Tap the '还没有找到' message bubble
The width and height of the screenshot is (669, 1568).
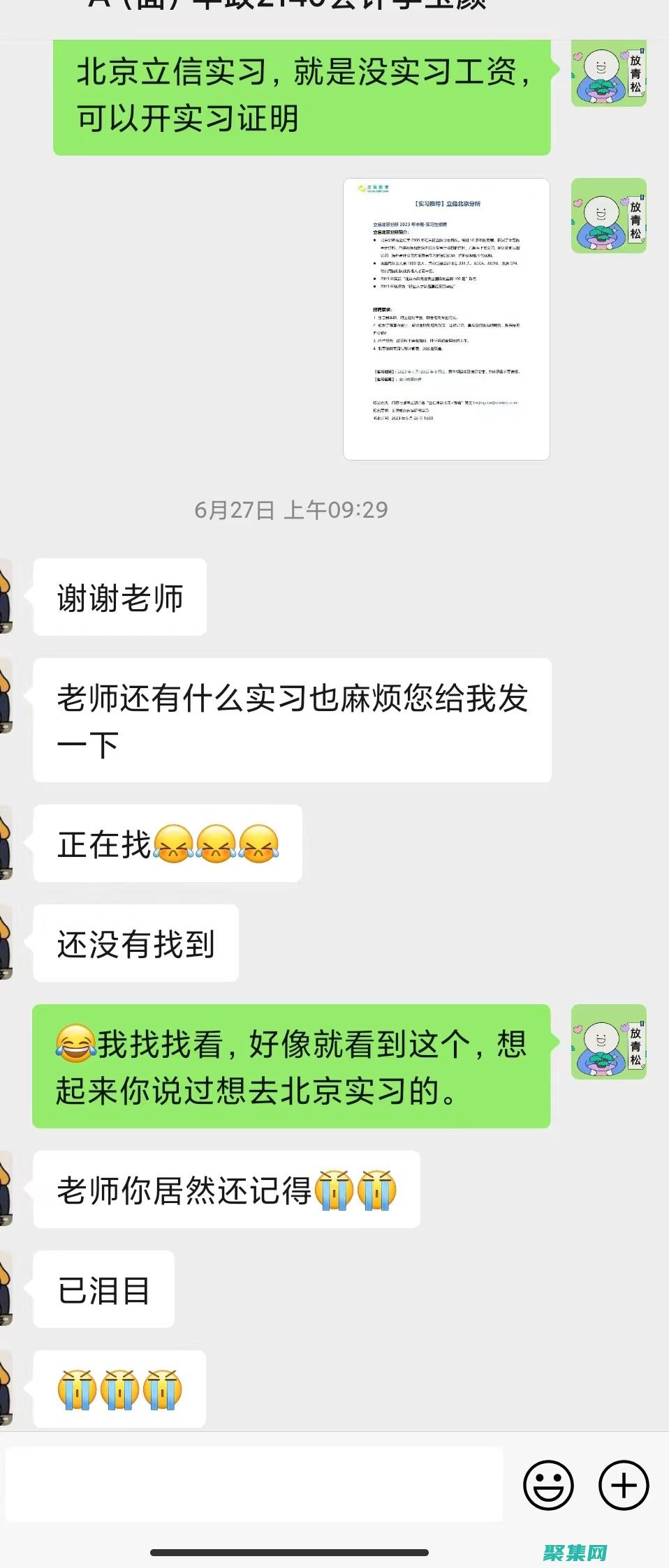(137, 941)
